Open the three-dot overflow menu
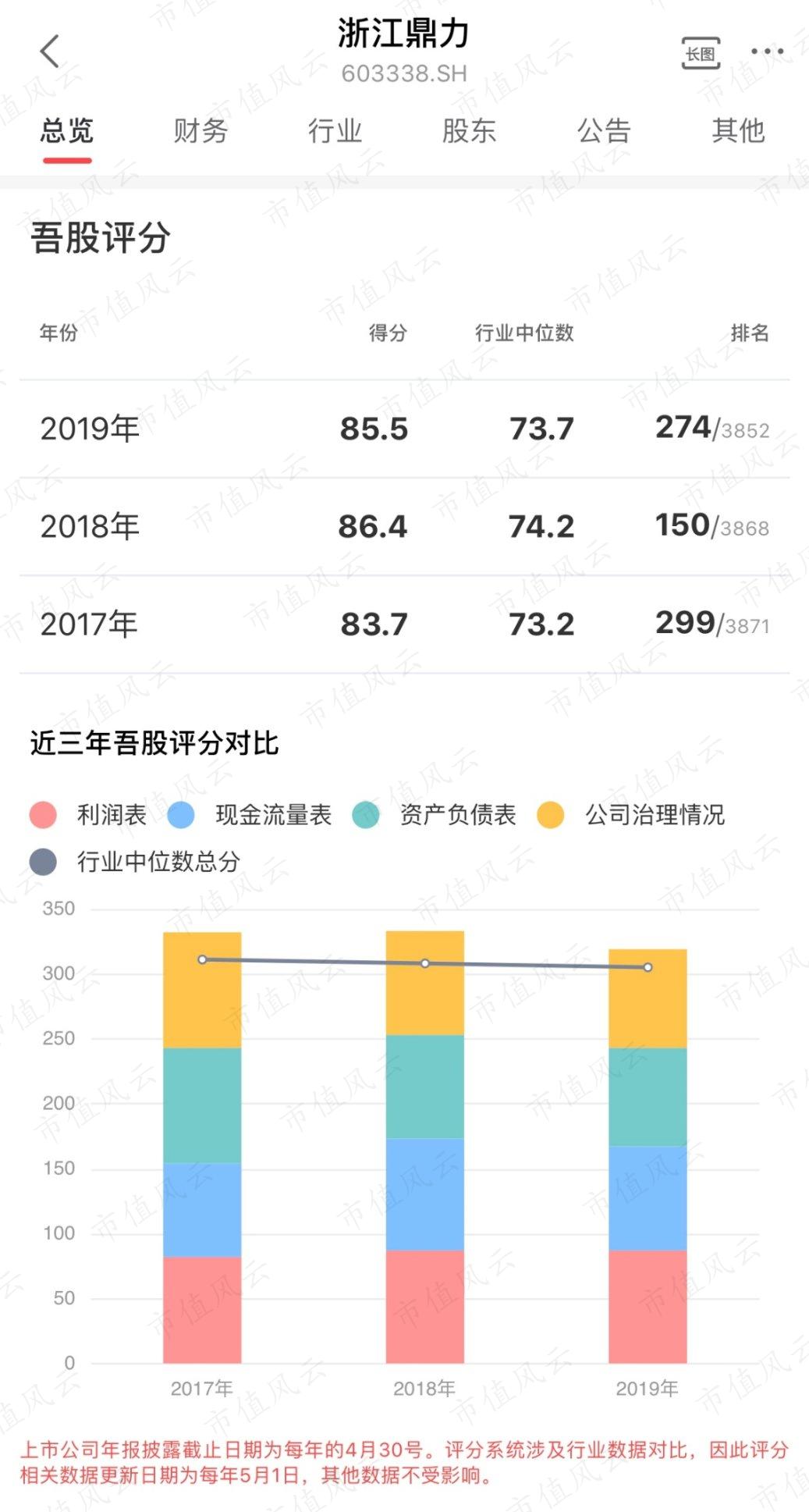This screenshot has height=1512, width=809. tap(767, 52)
